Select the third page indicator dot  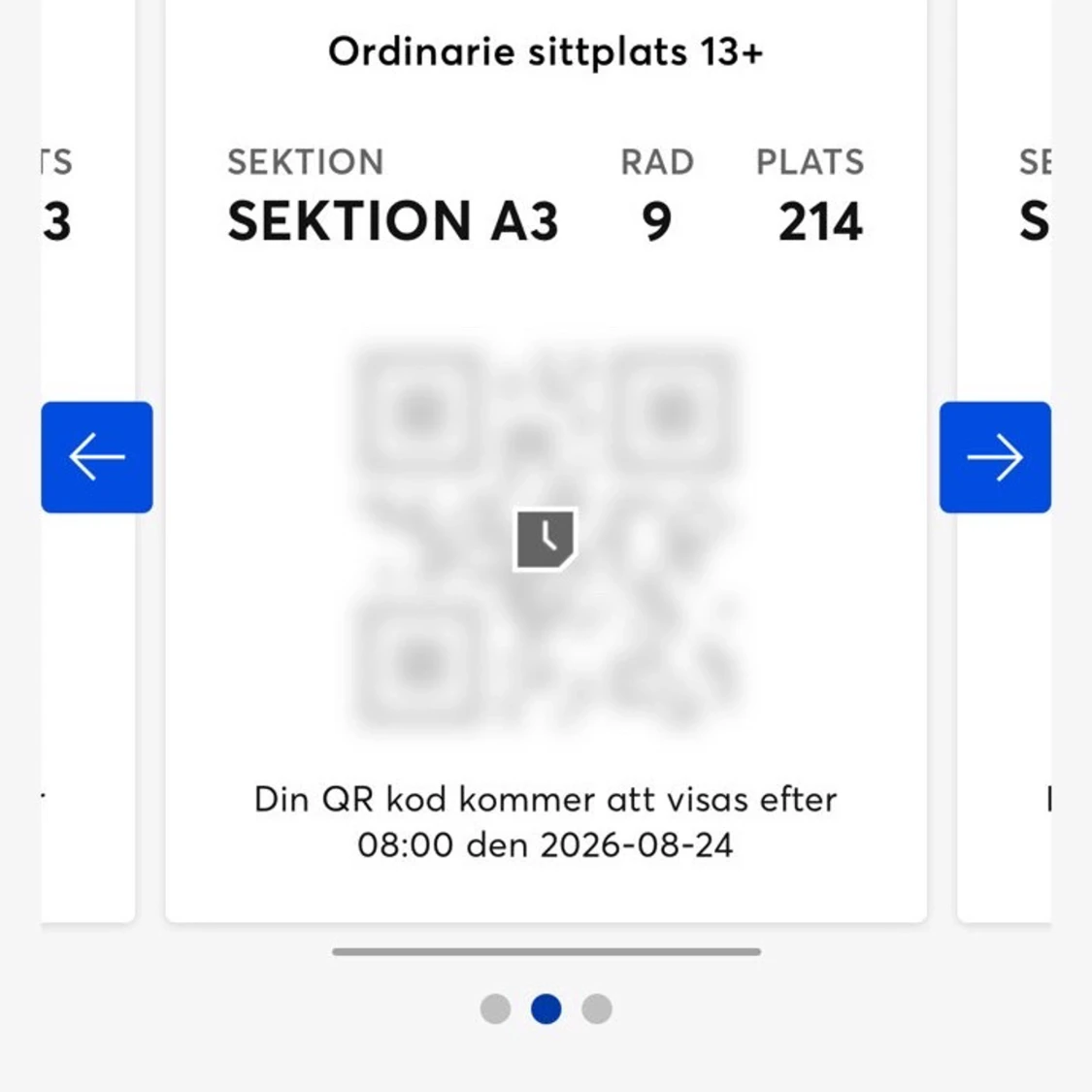(x=597, y=1009)
